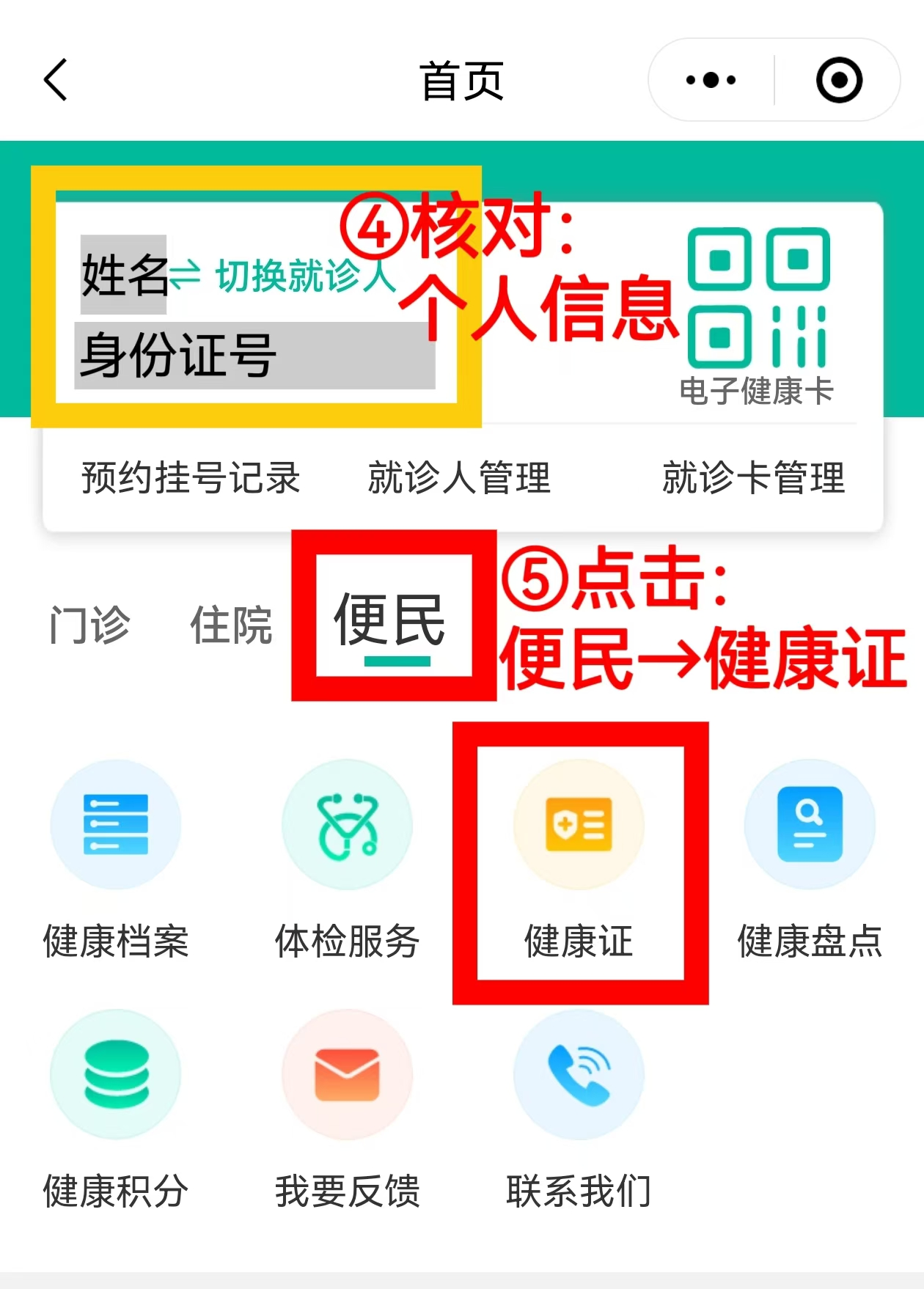Open 体检服务
Screen dimensions: 924x1289
[x=347, y=858]
